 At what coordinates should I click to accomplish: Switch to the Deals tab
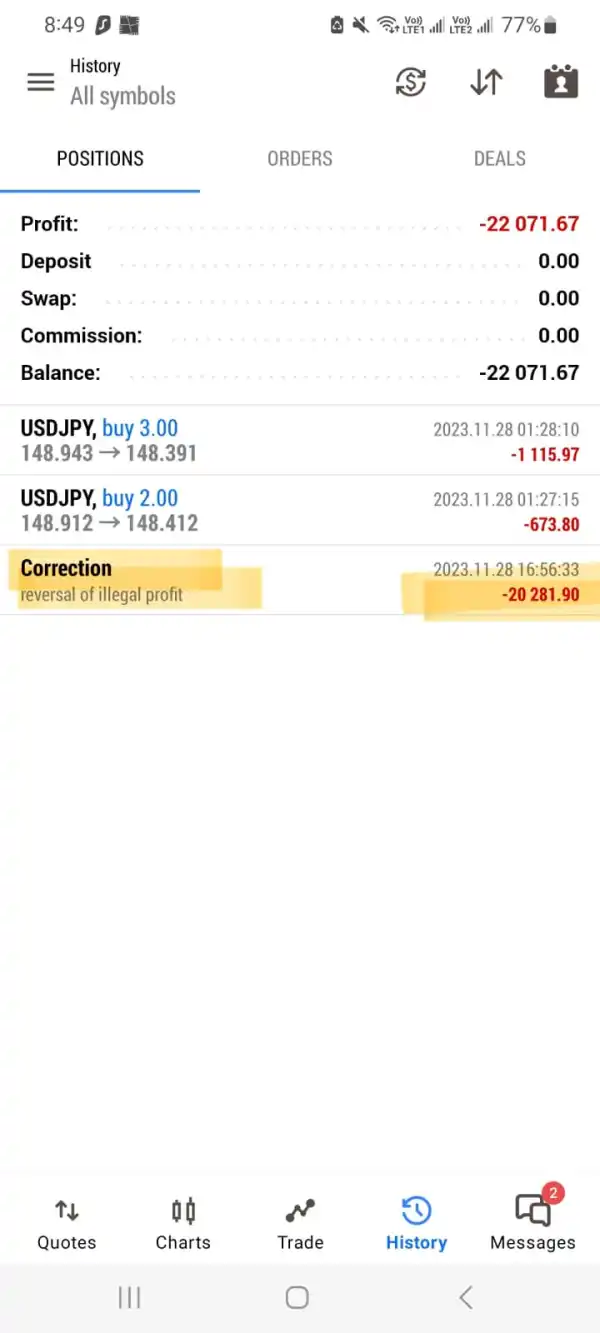pyautogui.click(x=499, y=158)
